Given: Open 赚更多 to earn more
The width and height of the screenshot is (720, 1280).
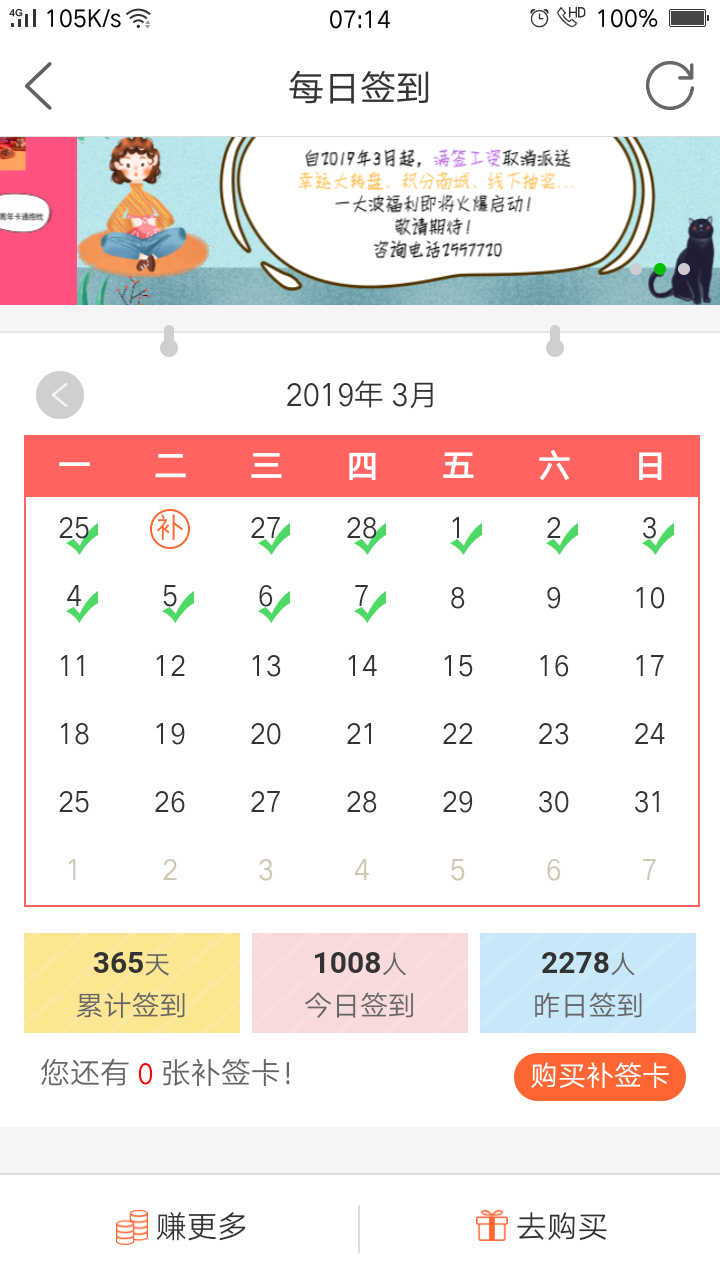Looking at the screenshot, I should tap(181, 1227).
